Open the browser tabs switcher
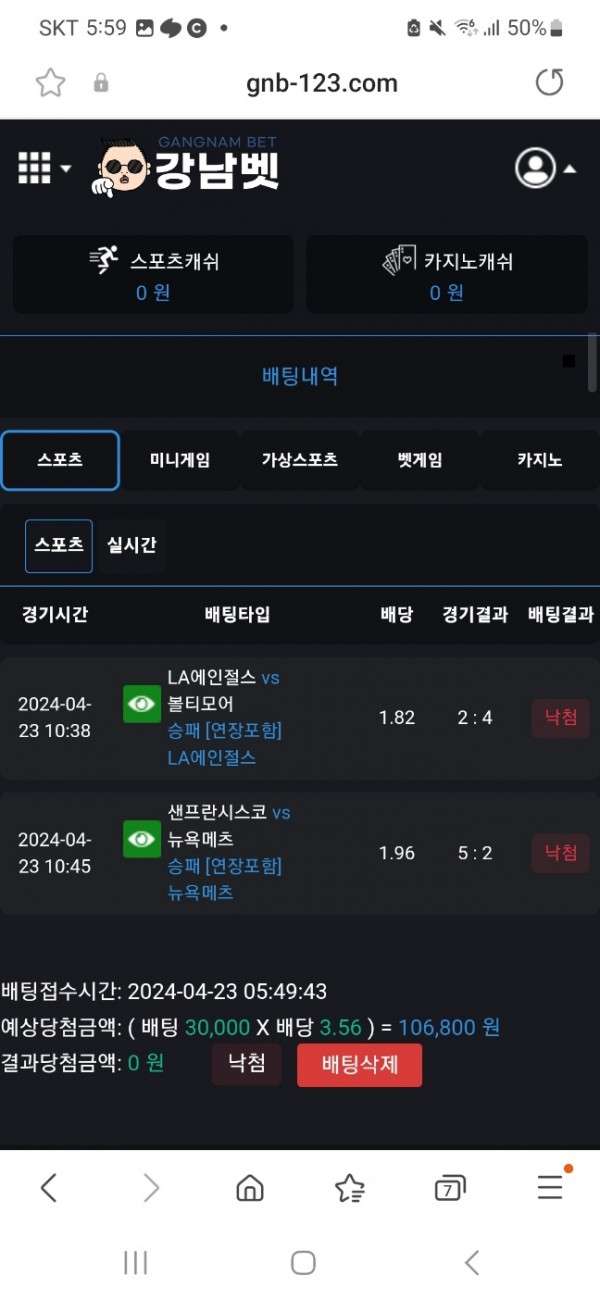600x1300 pixels. (x=449, y=1187)
